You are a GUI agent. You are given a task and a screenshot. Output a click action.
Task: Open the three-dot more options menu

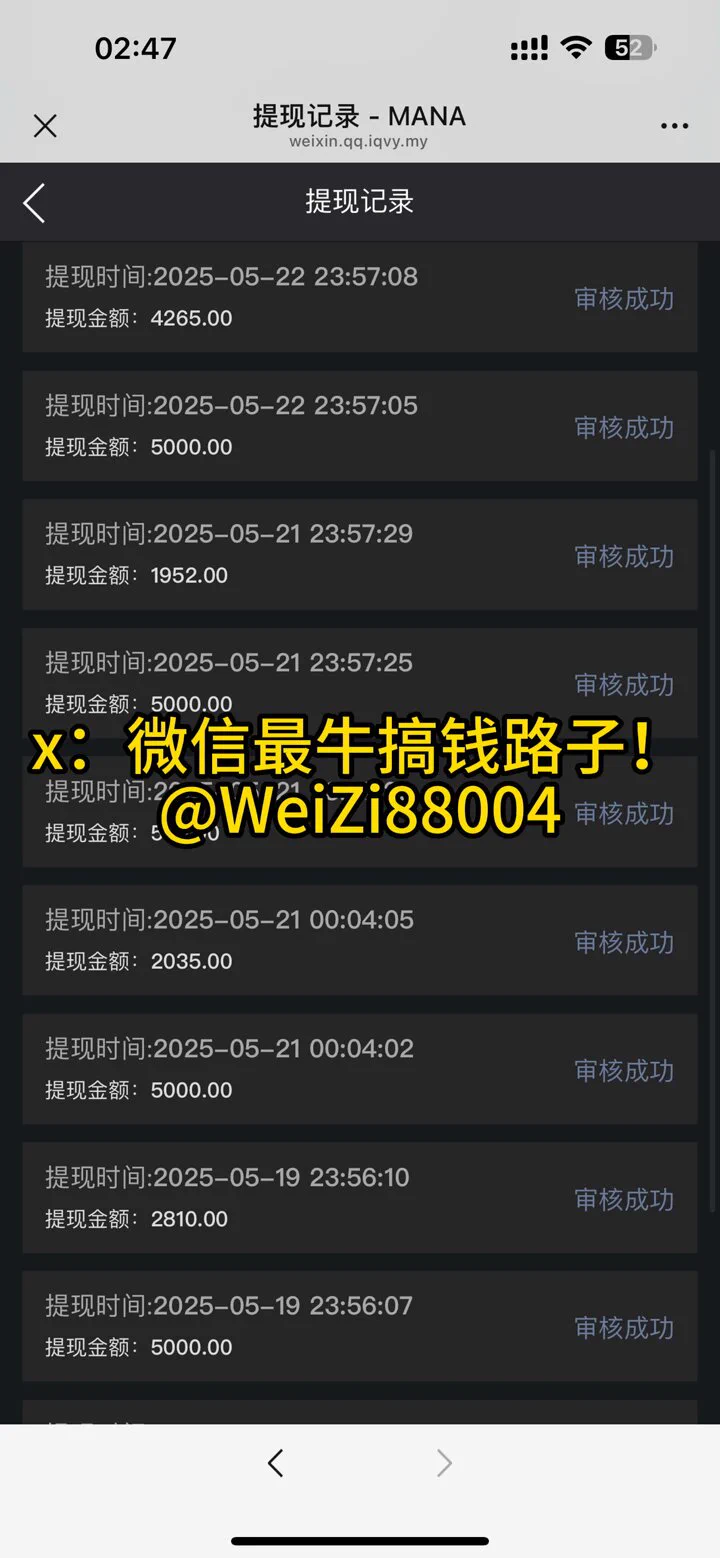coord(674,126)
